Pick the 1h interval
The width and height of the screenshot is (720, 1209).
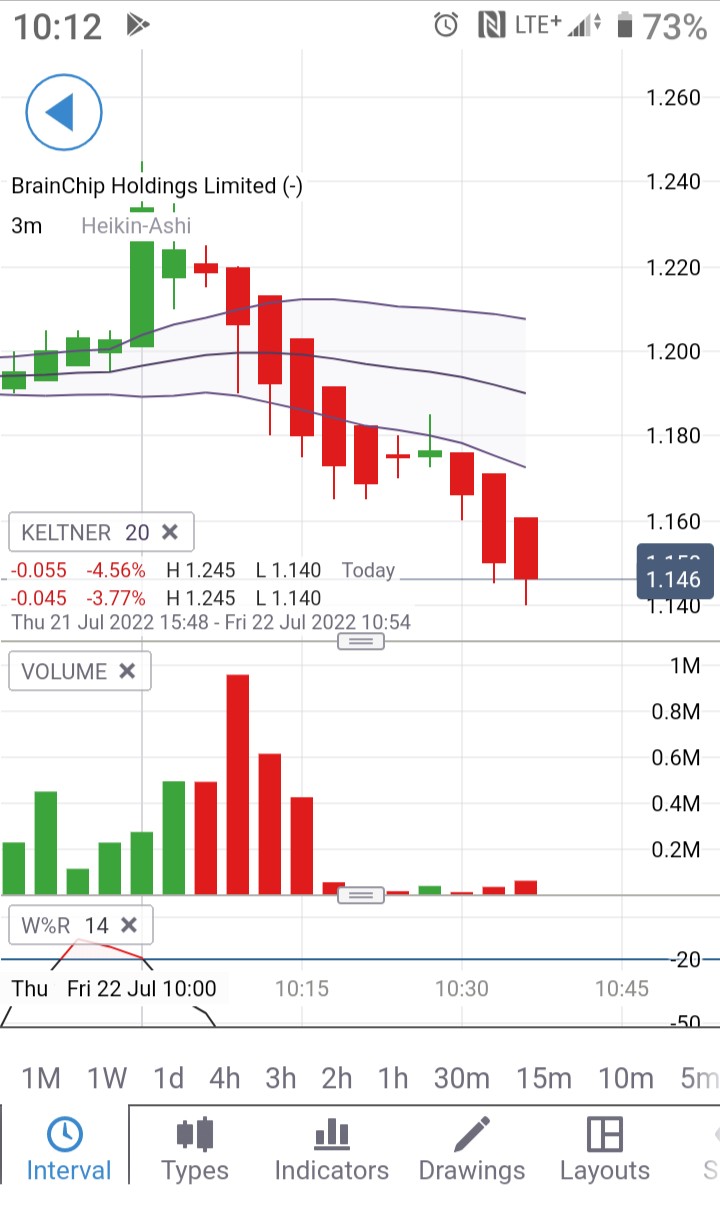393,1078
